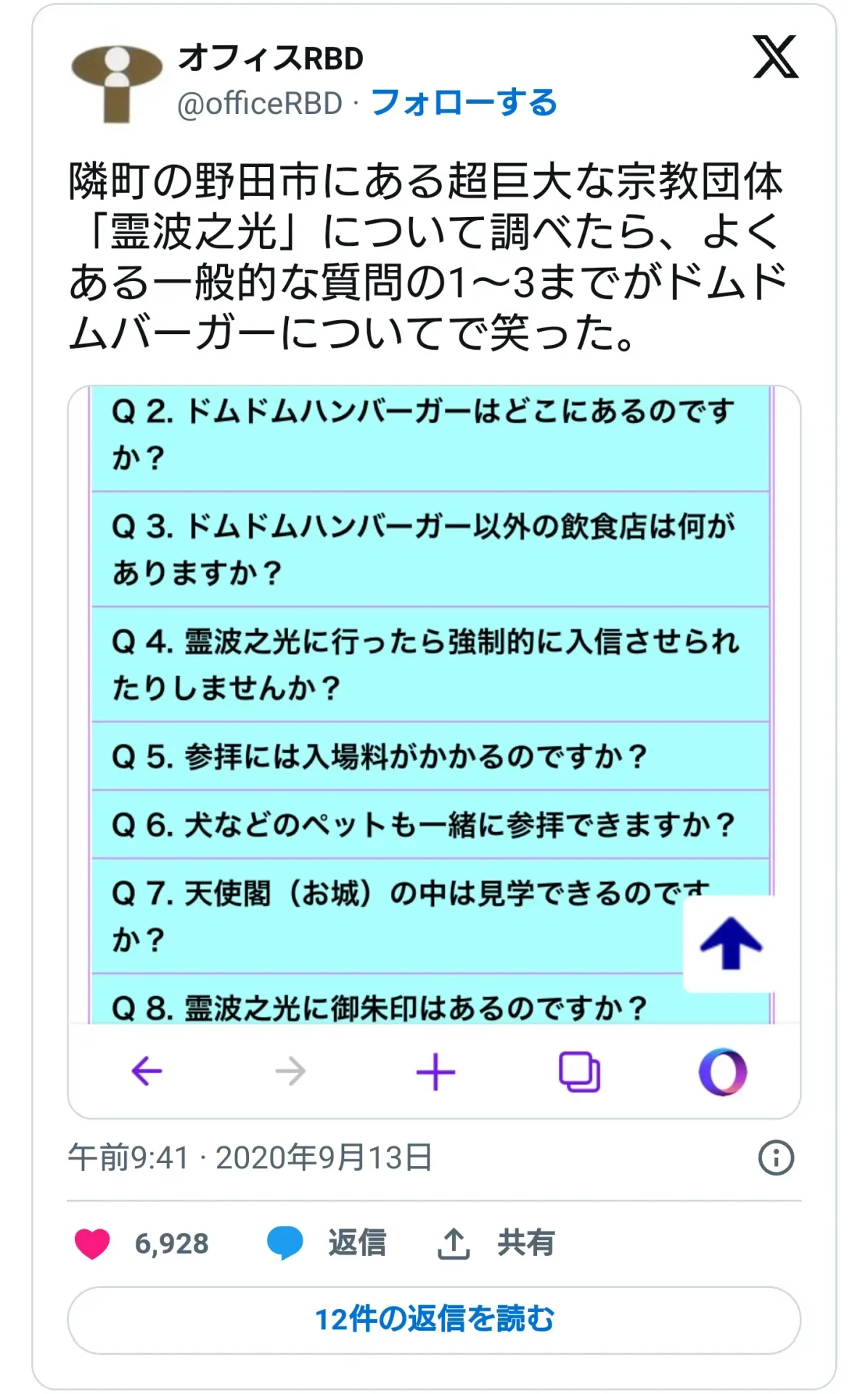Follow the オフィスRBD account
This screenshot has width=868, height=1394.
pos(464,103)
